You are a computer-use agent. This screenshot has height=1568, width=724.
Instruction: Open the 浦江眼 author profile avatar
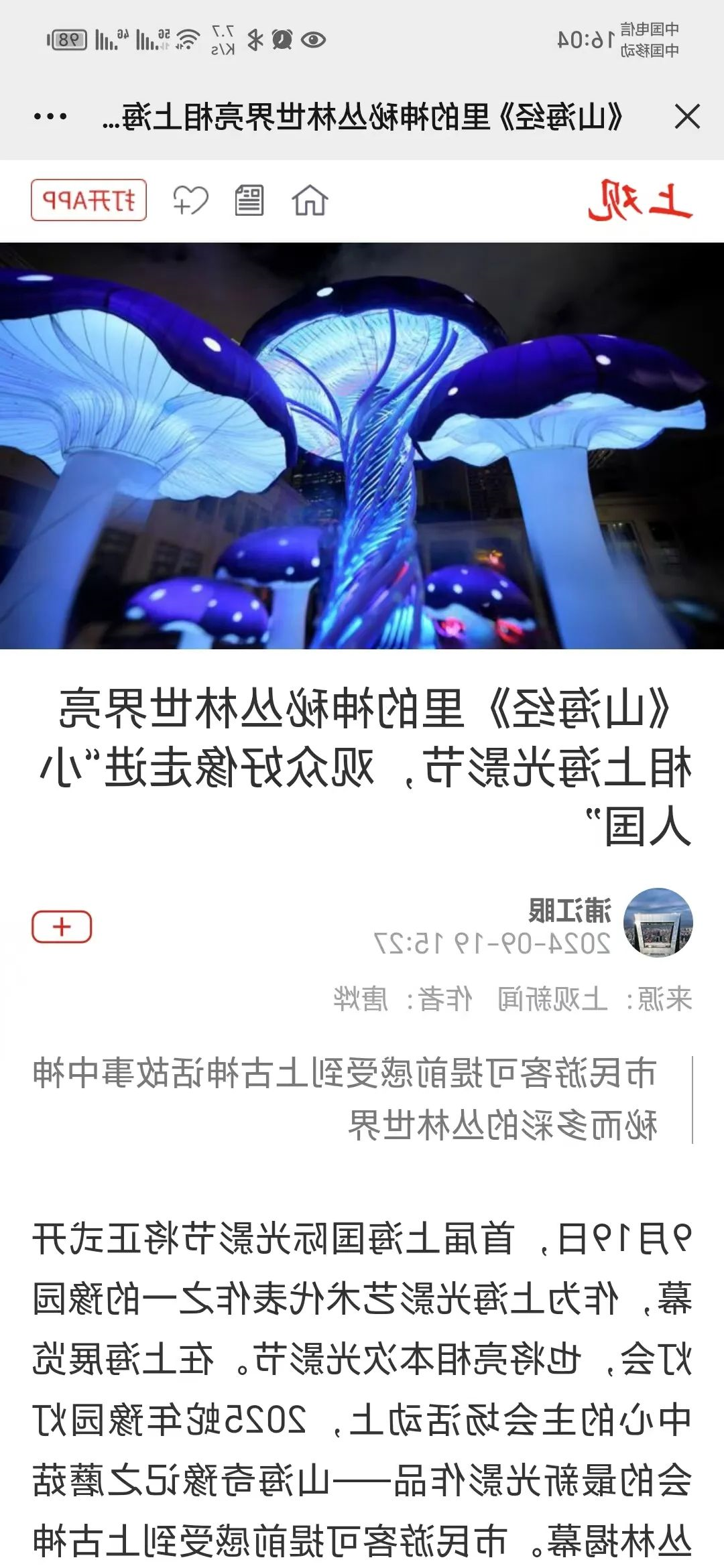pos(658,923)
